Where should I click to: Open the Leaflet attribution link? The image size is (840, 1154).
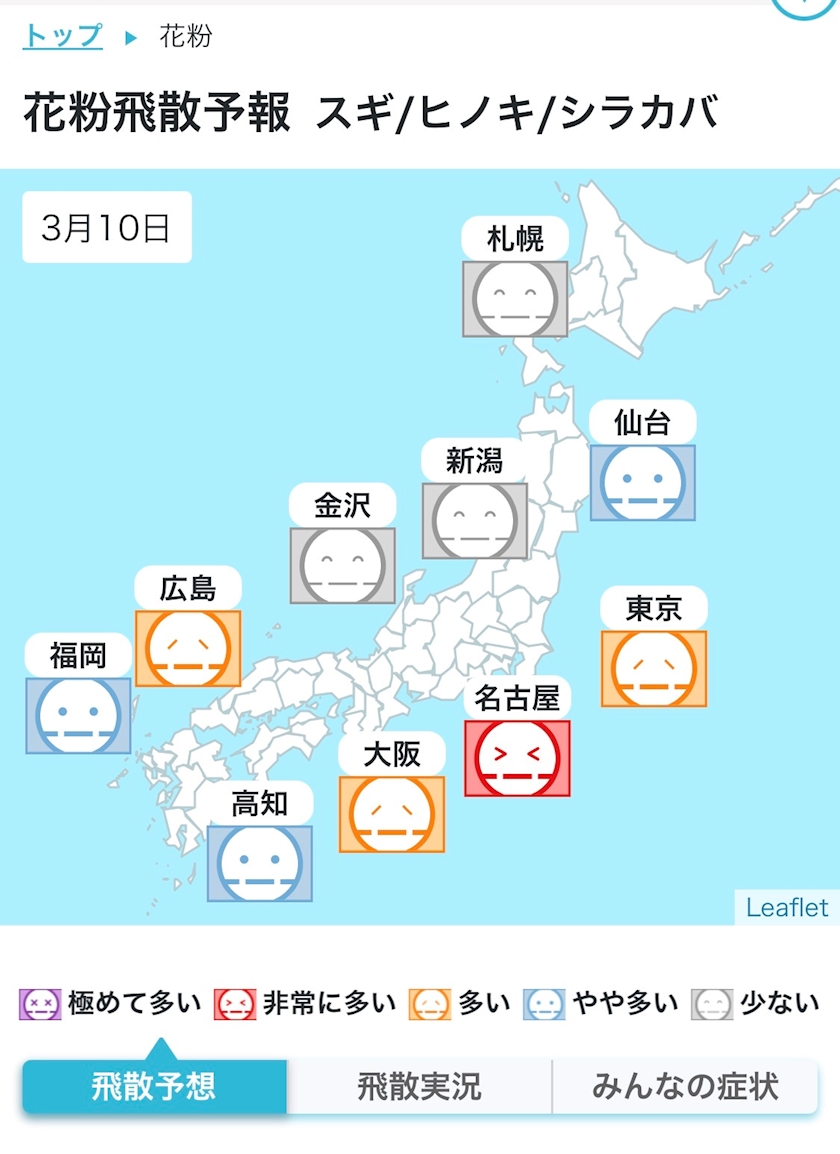pyautogui.click(x=787, y=907)
